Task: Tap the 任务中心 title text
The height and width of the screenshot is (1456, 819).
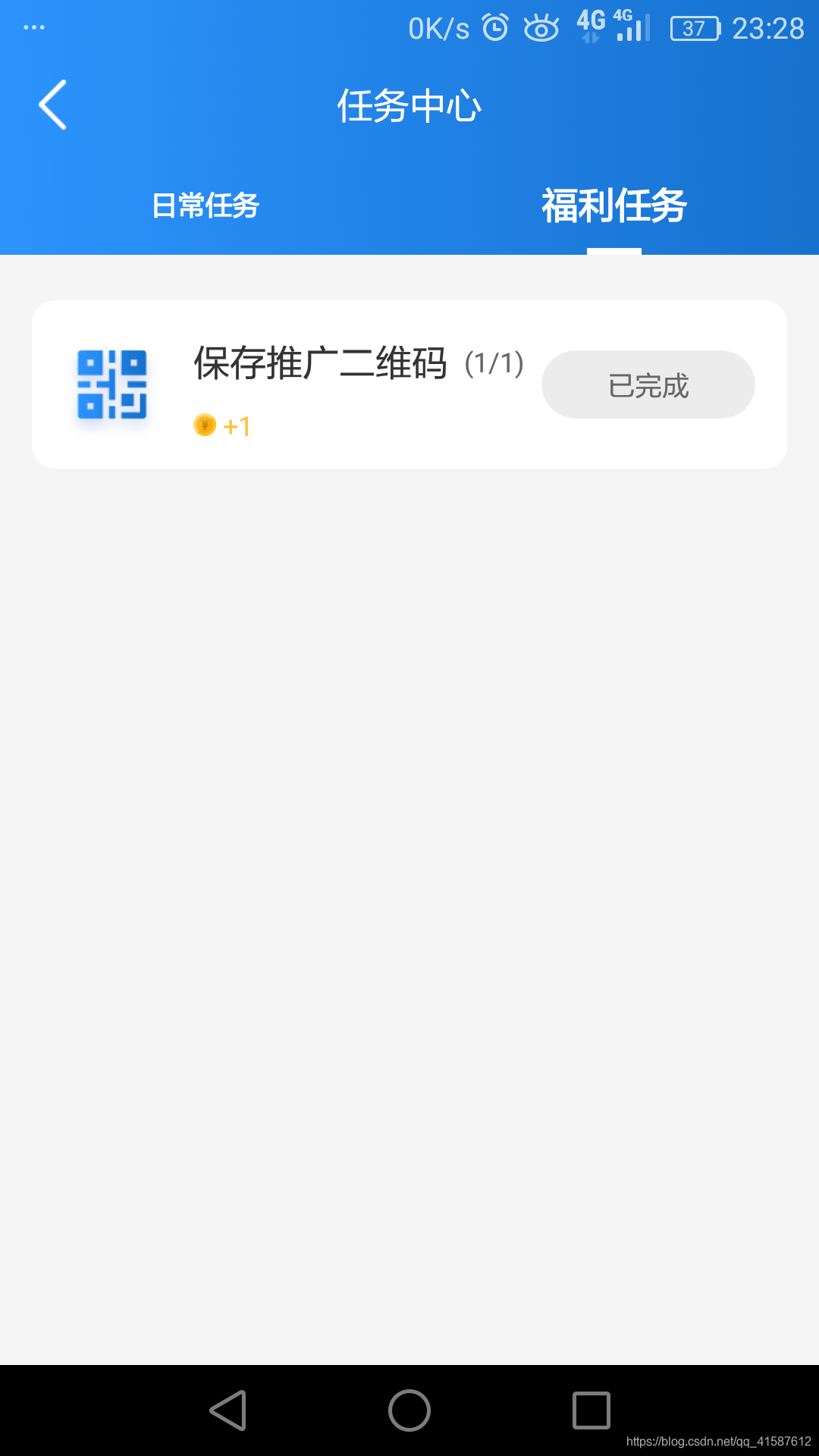Action: tap(409, 106)
